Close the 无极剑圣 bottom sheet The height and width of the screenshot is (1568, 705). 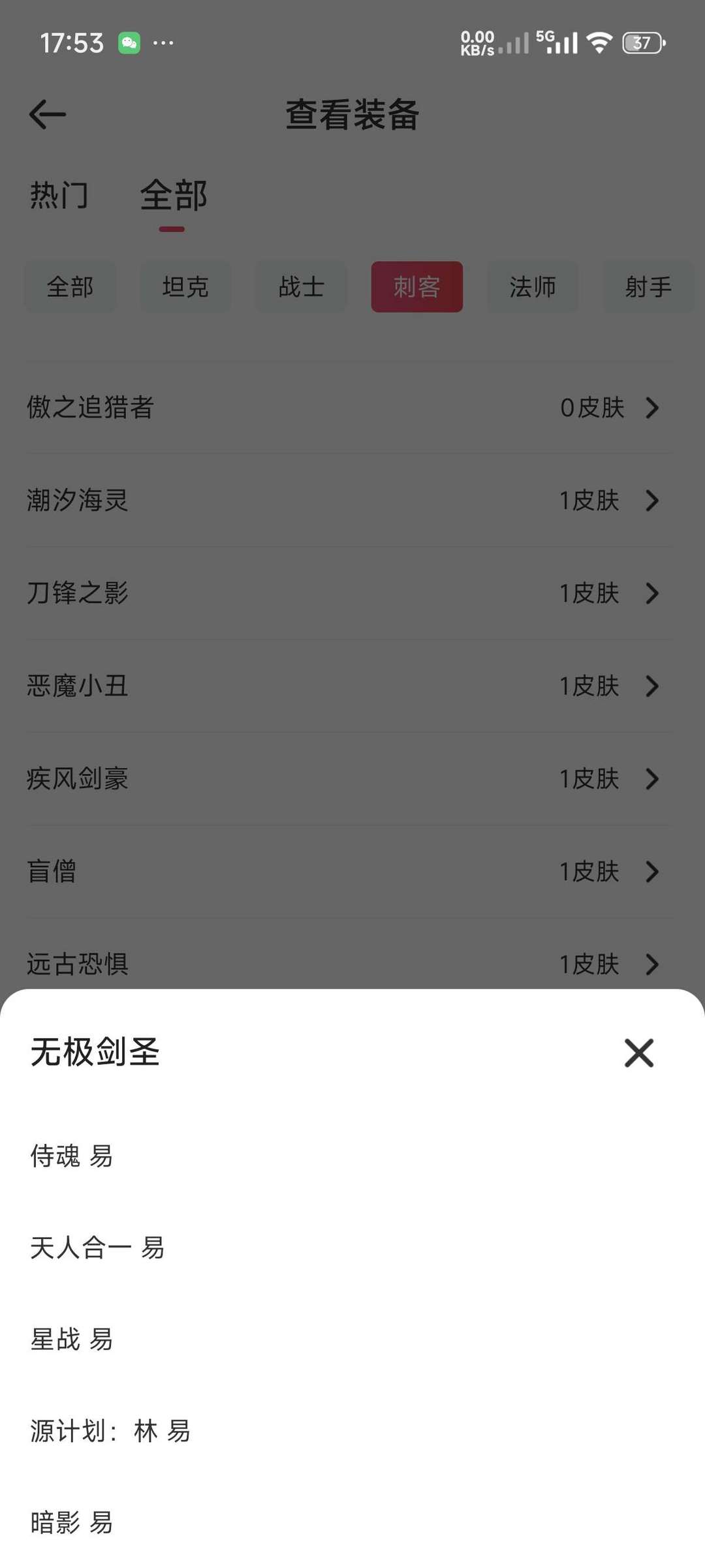click(x=638, y=1053)
